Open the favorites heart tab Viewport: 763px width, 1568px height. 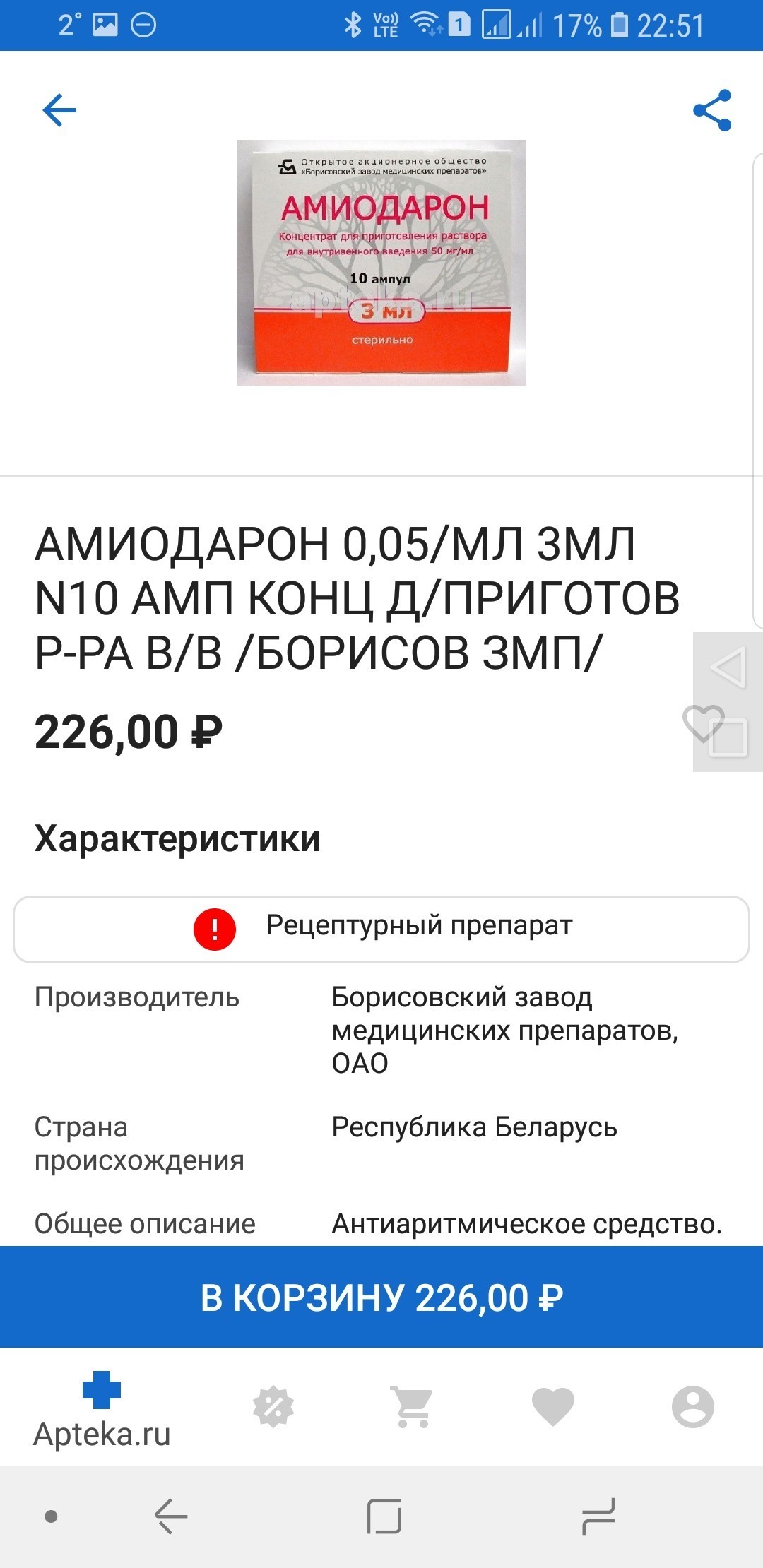552,1407
